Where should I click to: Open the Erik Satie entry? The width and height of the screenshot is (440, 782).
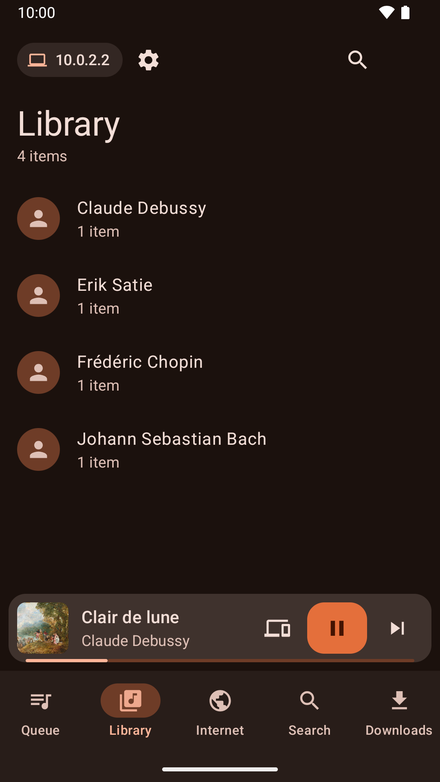pos(220,295)
